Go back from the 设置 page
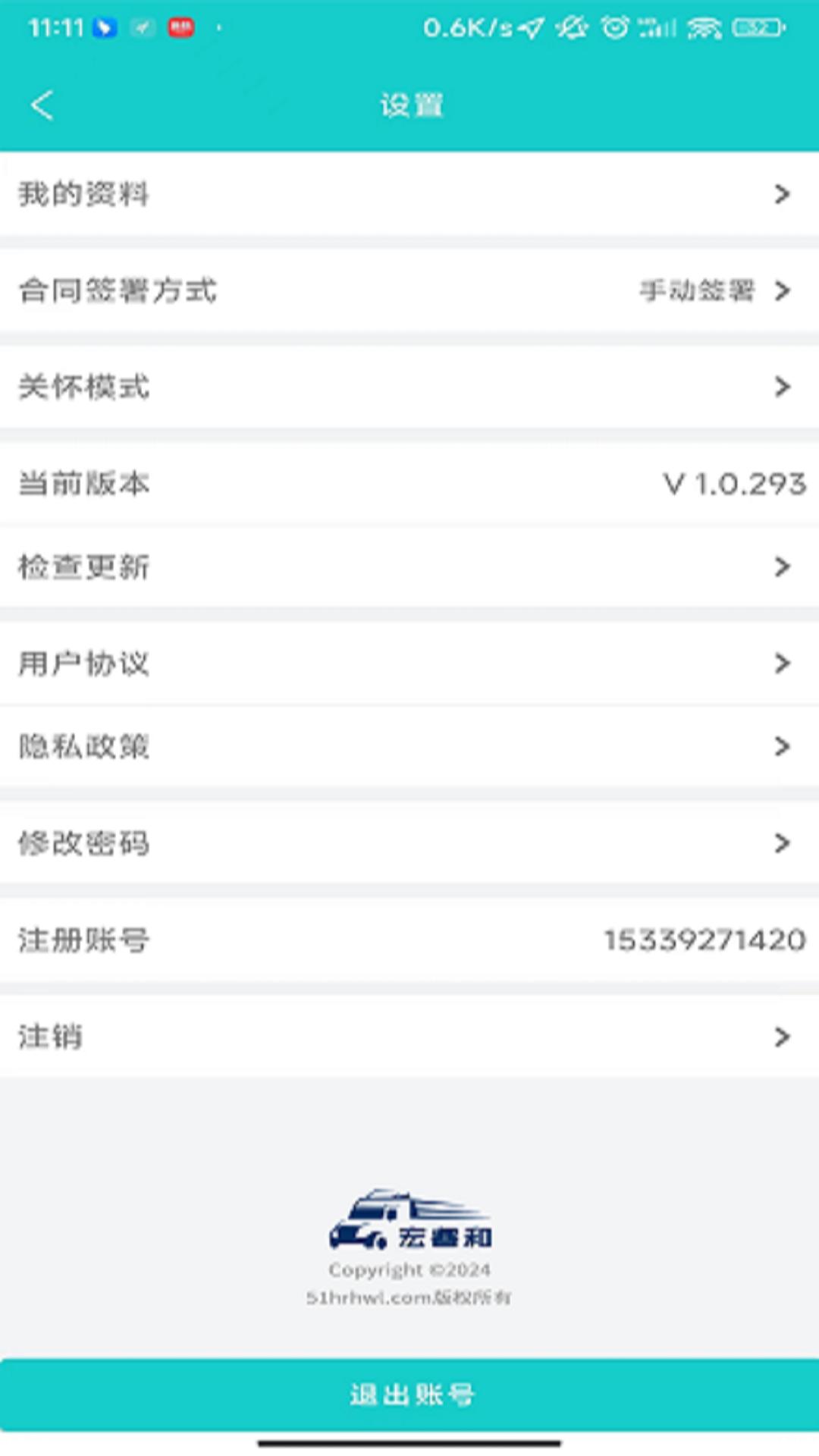 (x=42, y=105)
